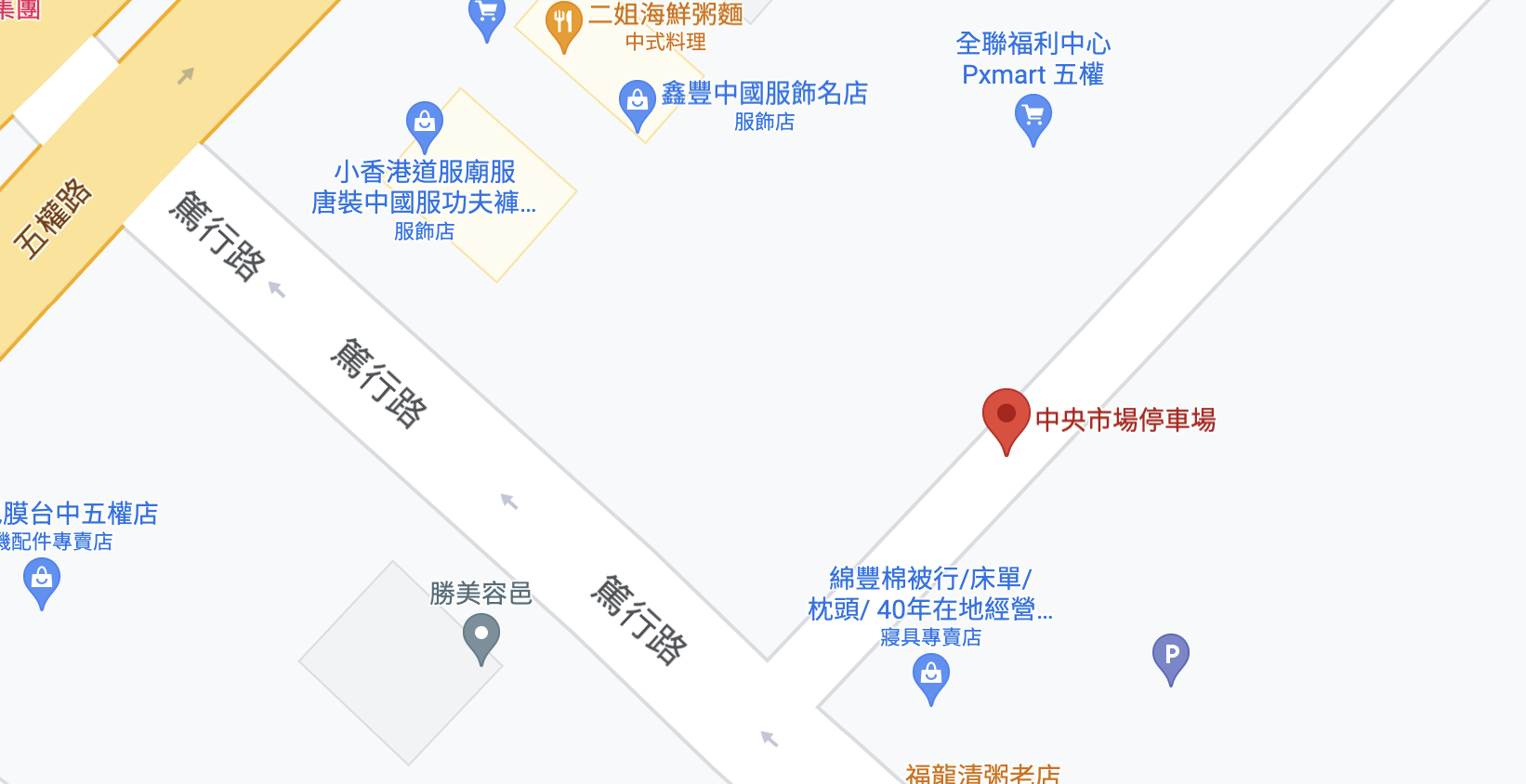Tap the 小香港道服廟服 clothing store pin
1526x784 pixels.
click(425, 123)
